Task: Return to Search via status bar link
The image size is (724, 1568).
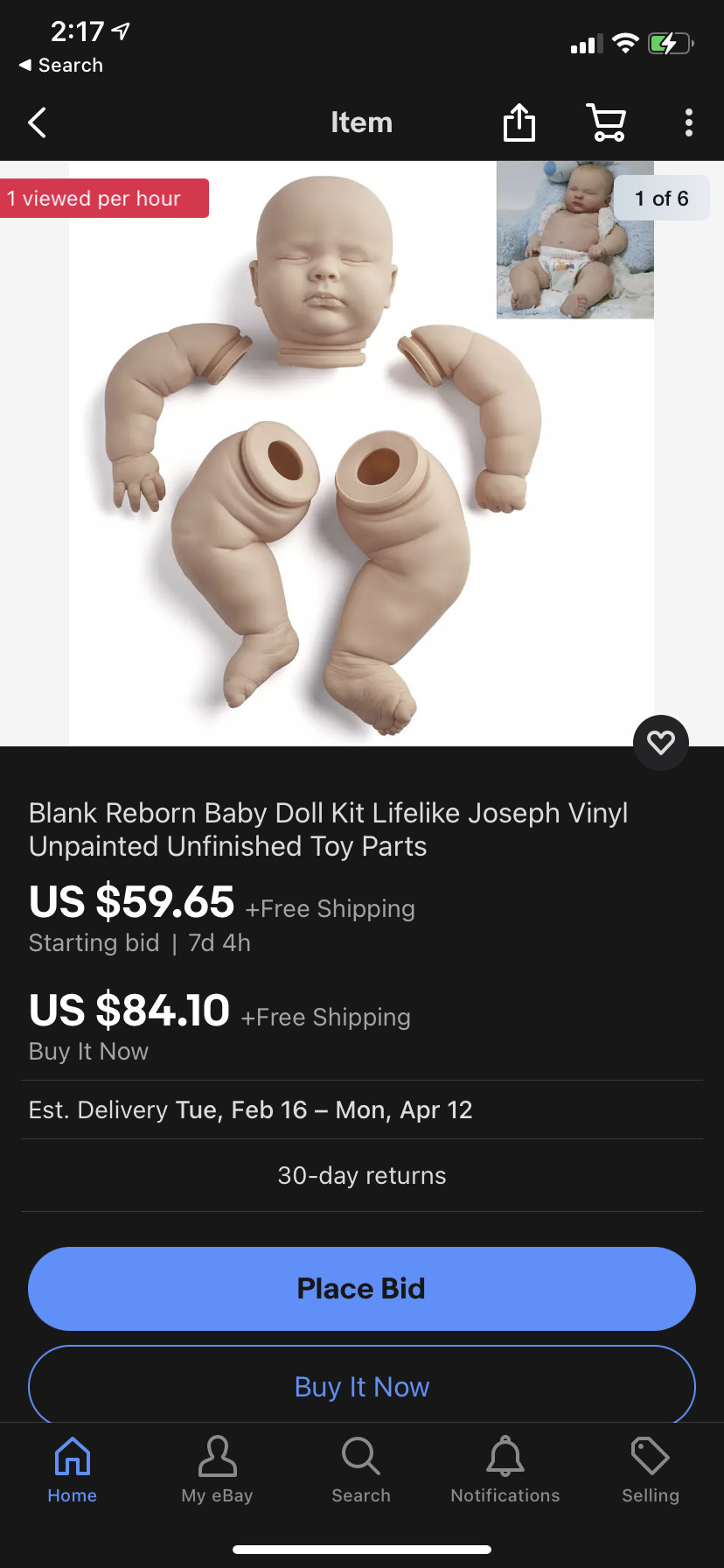Action: (61, 66)
